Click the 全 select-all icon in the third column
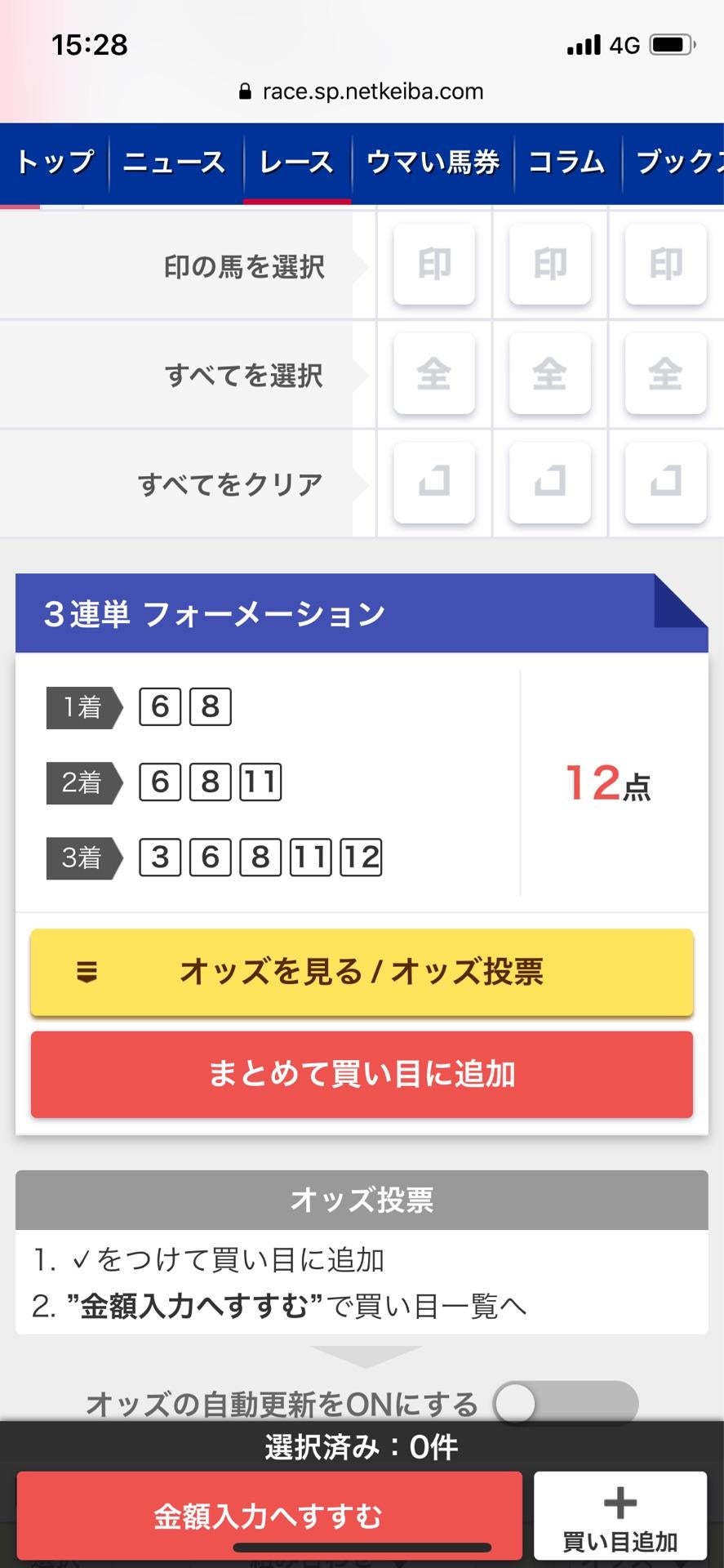 click(665, 374)
